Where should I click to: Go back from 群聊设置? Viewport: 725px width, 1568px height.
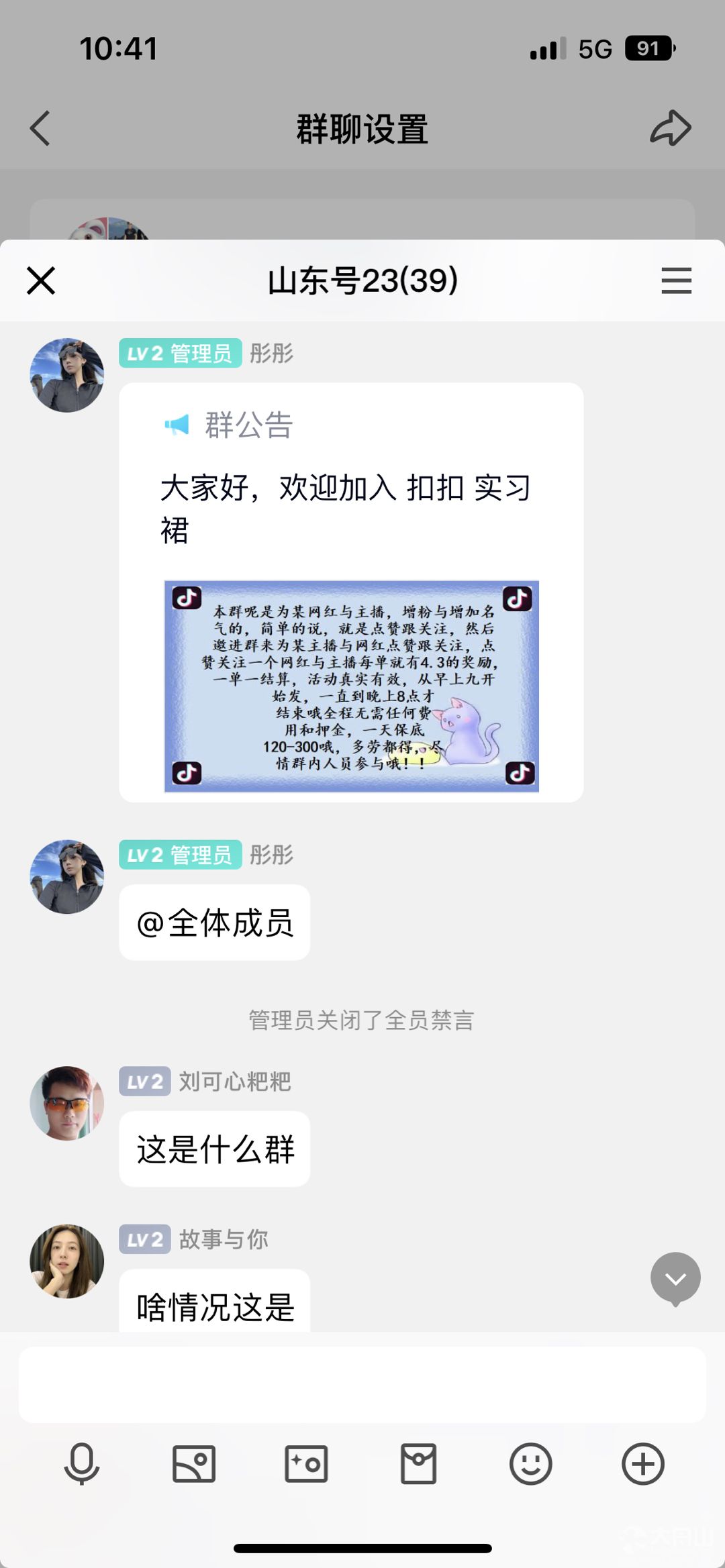(40, 128)
